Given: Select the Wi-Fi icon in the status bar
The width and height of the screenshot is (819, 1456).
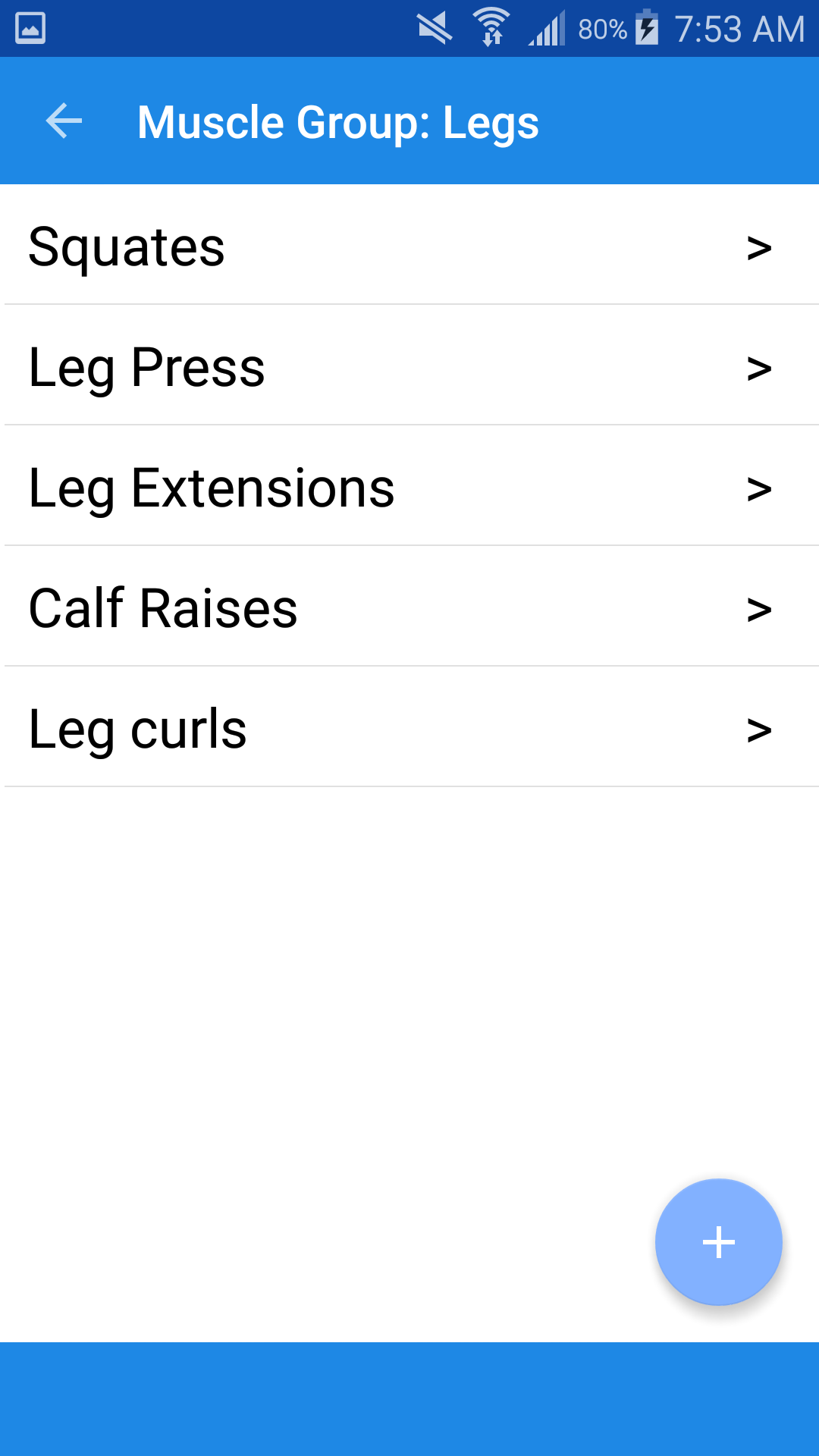Looking at the screenshot, I should point(491,29).
